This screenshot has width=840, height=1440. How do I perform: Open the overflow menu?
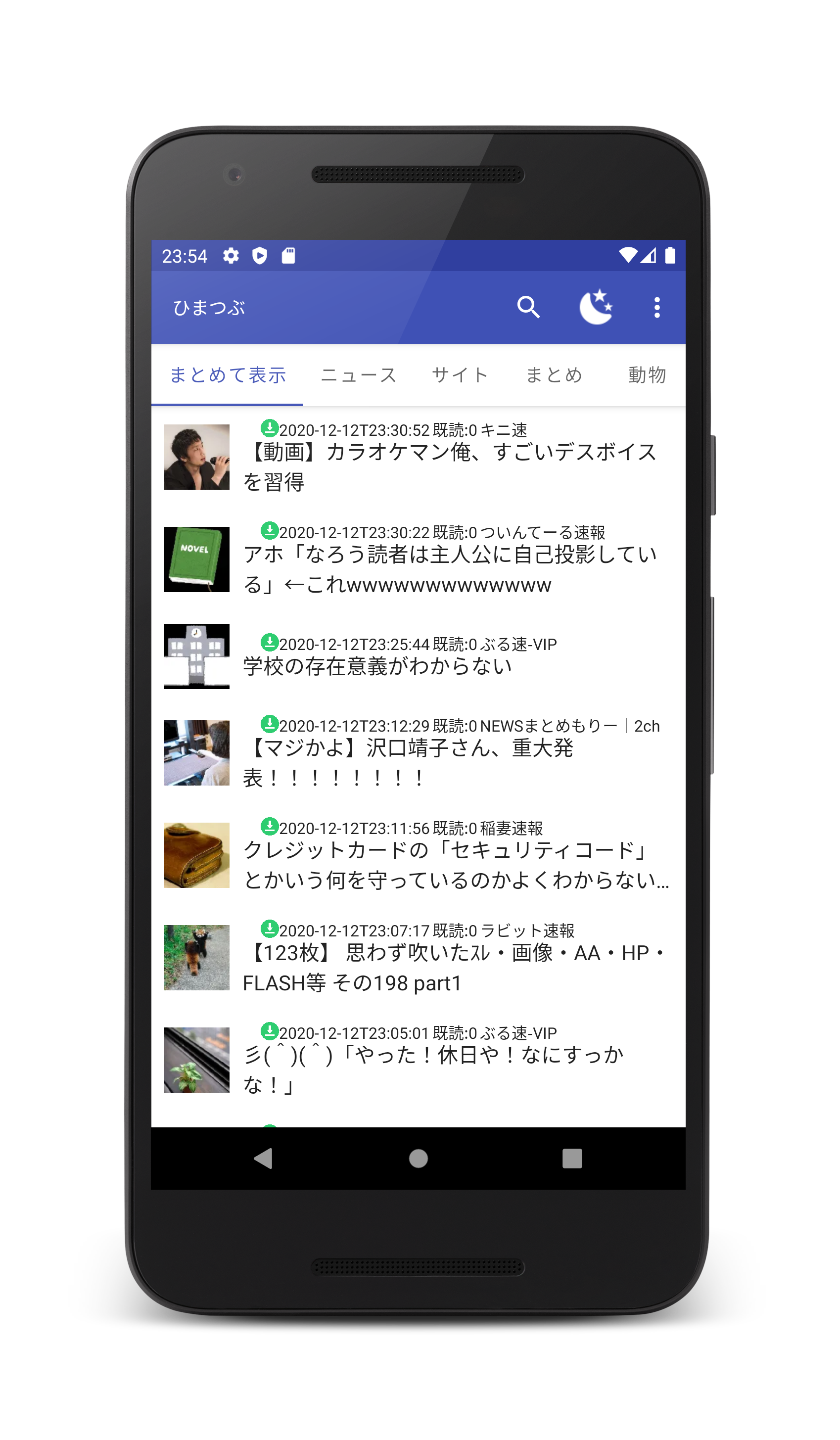click(x=656, y=307)
